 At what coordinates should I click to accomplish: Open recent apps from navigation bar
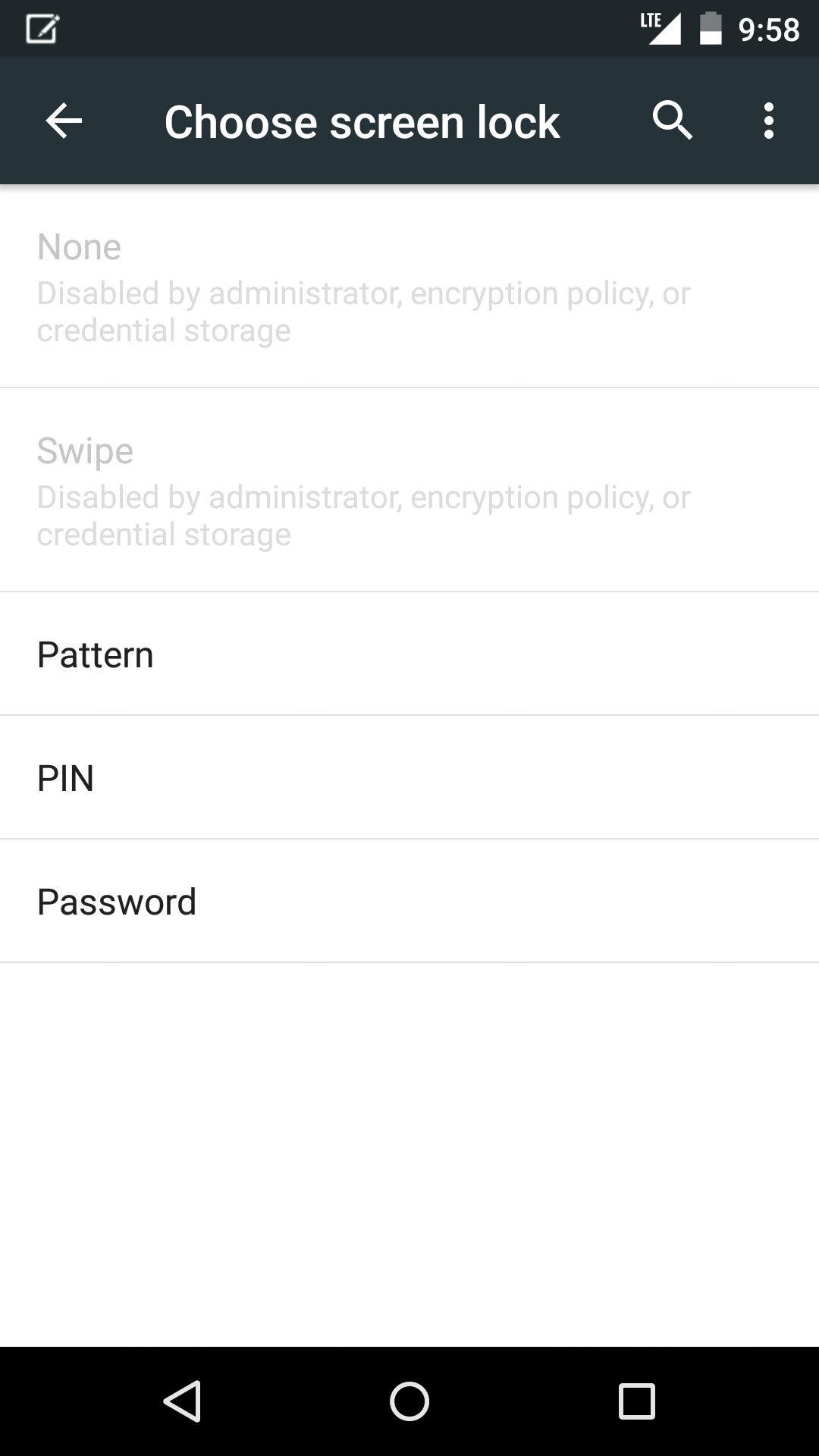click(x=636, y=1401)
